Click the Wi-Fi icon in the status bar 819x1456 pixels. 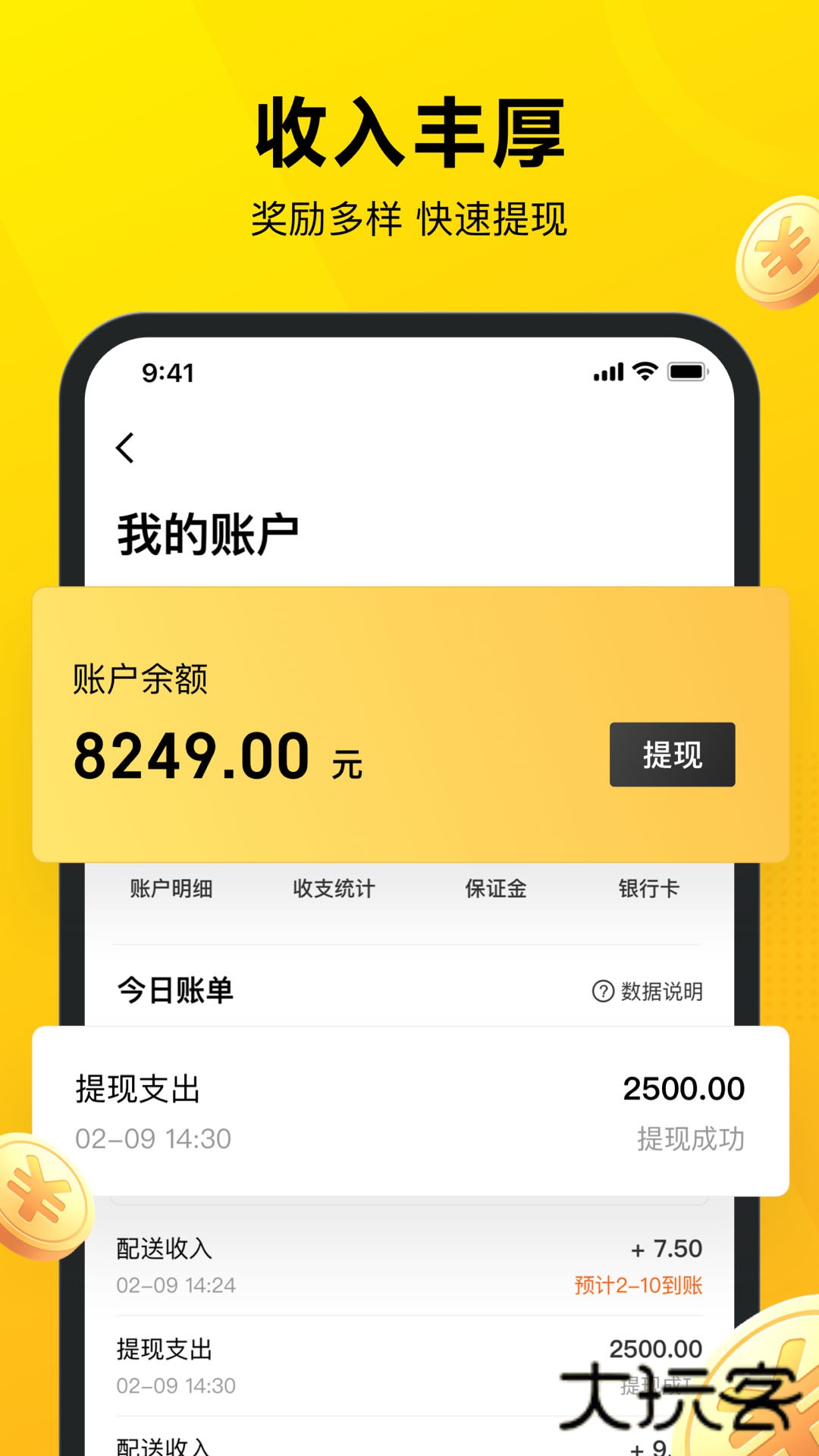point(643,372)
